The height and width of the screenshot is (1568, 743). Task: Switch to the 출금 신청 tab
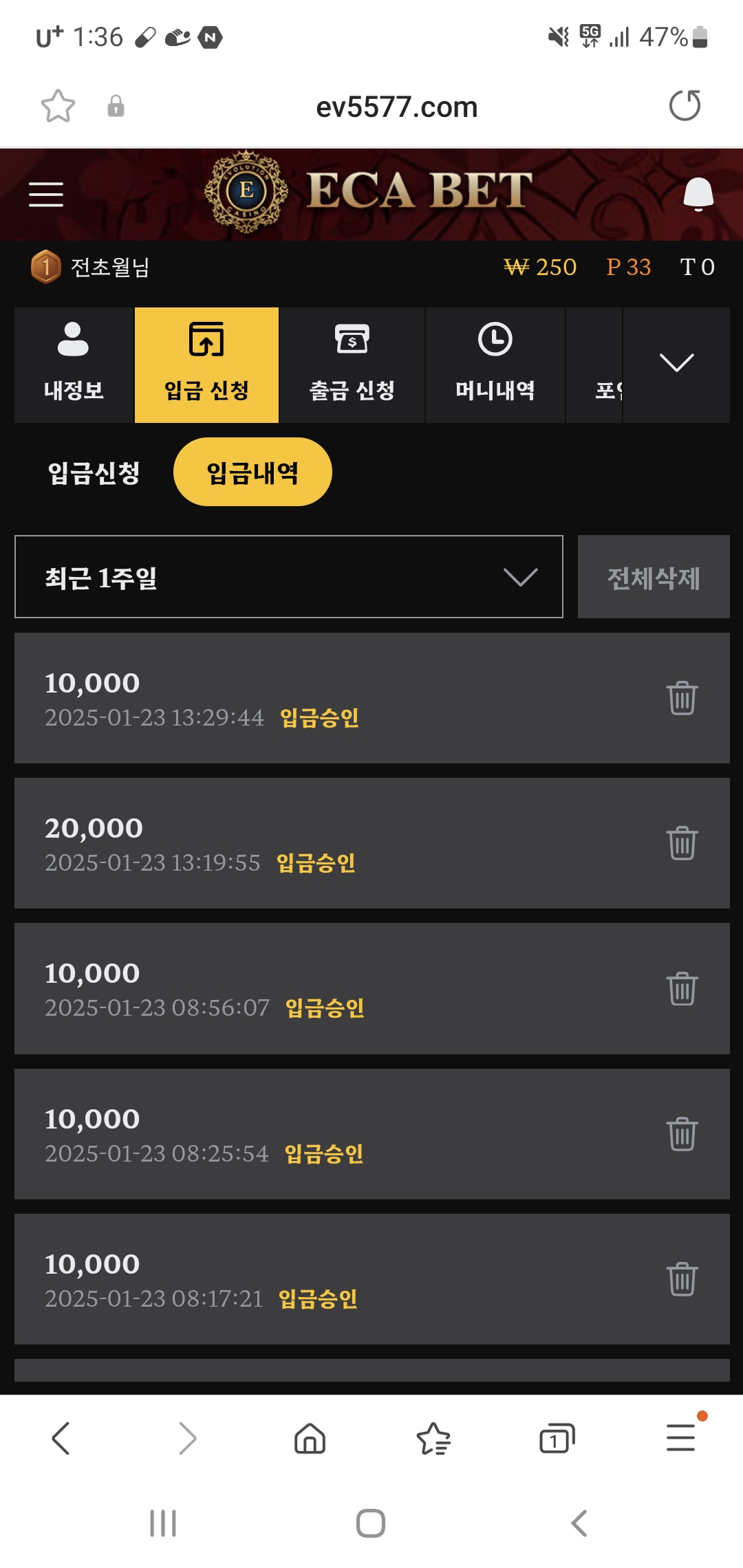tap(352, 364)
